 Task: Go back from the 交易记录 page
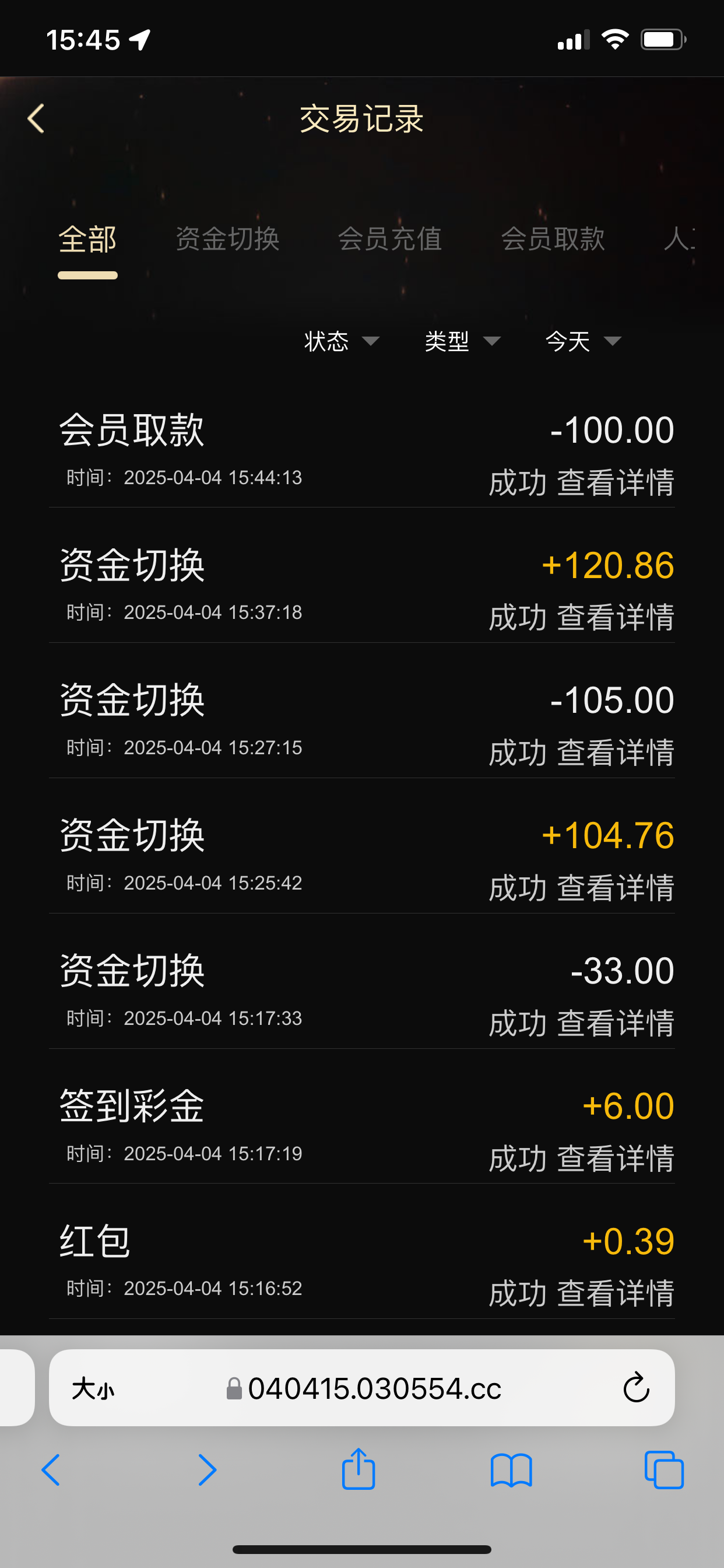point(37,118)
